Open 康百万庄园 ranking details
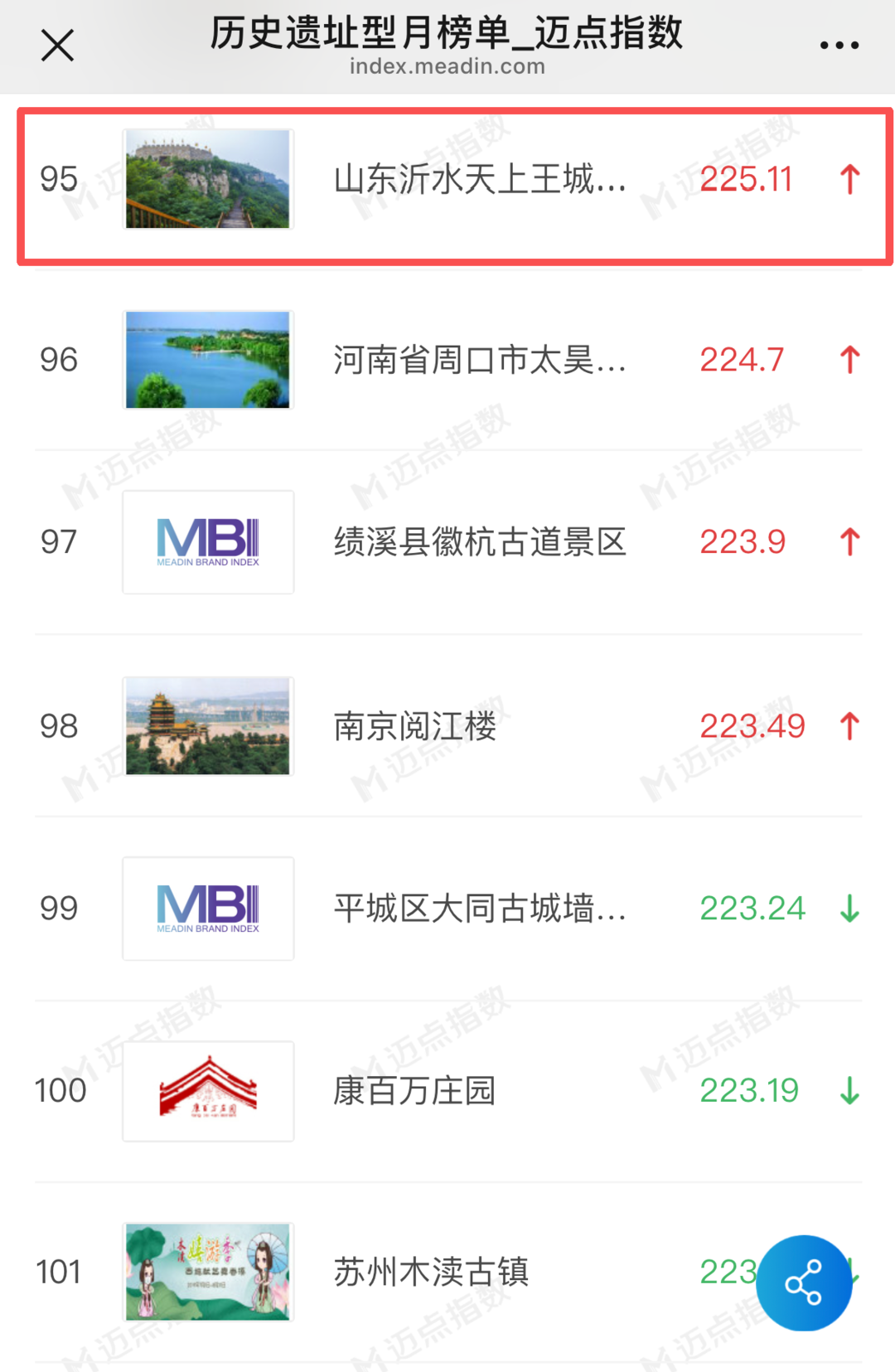 [414, 1091]
